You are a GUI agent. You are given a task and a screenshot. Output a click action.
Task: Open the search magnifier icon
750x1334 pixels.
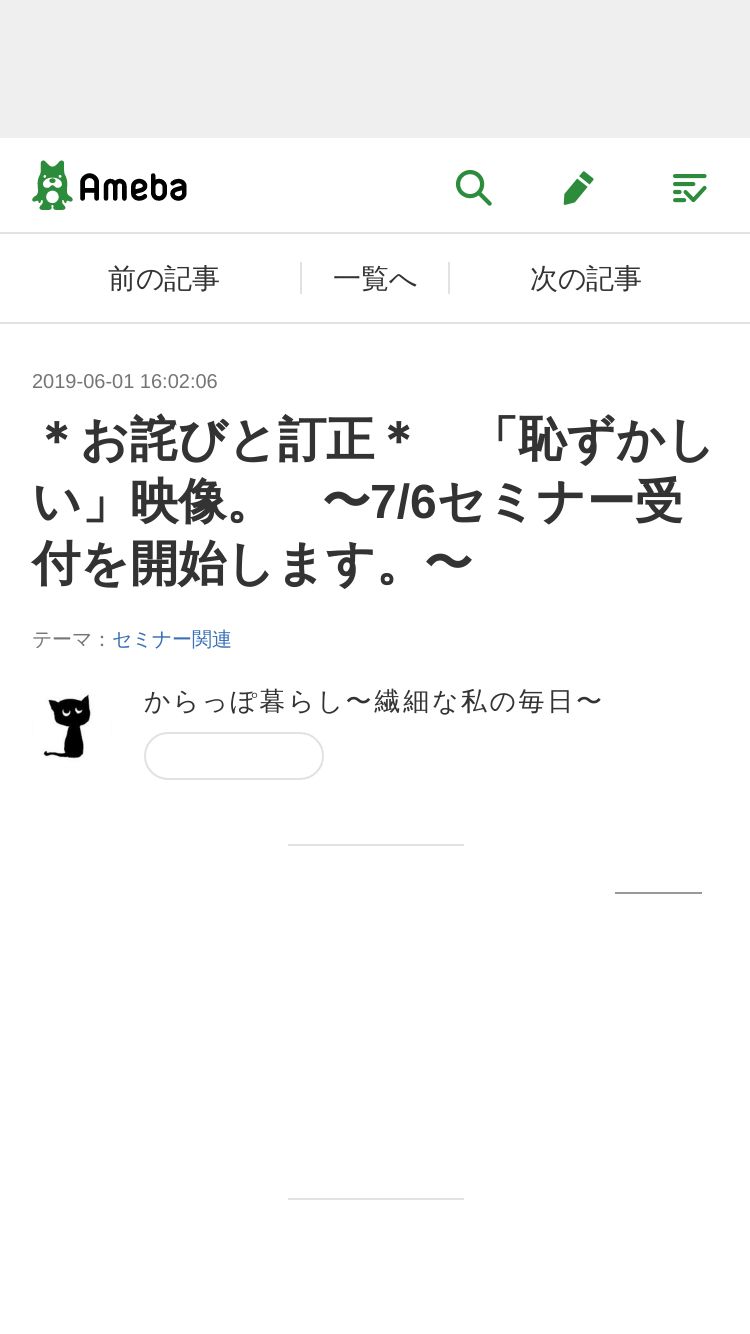(x=473, y=187)
